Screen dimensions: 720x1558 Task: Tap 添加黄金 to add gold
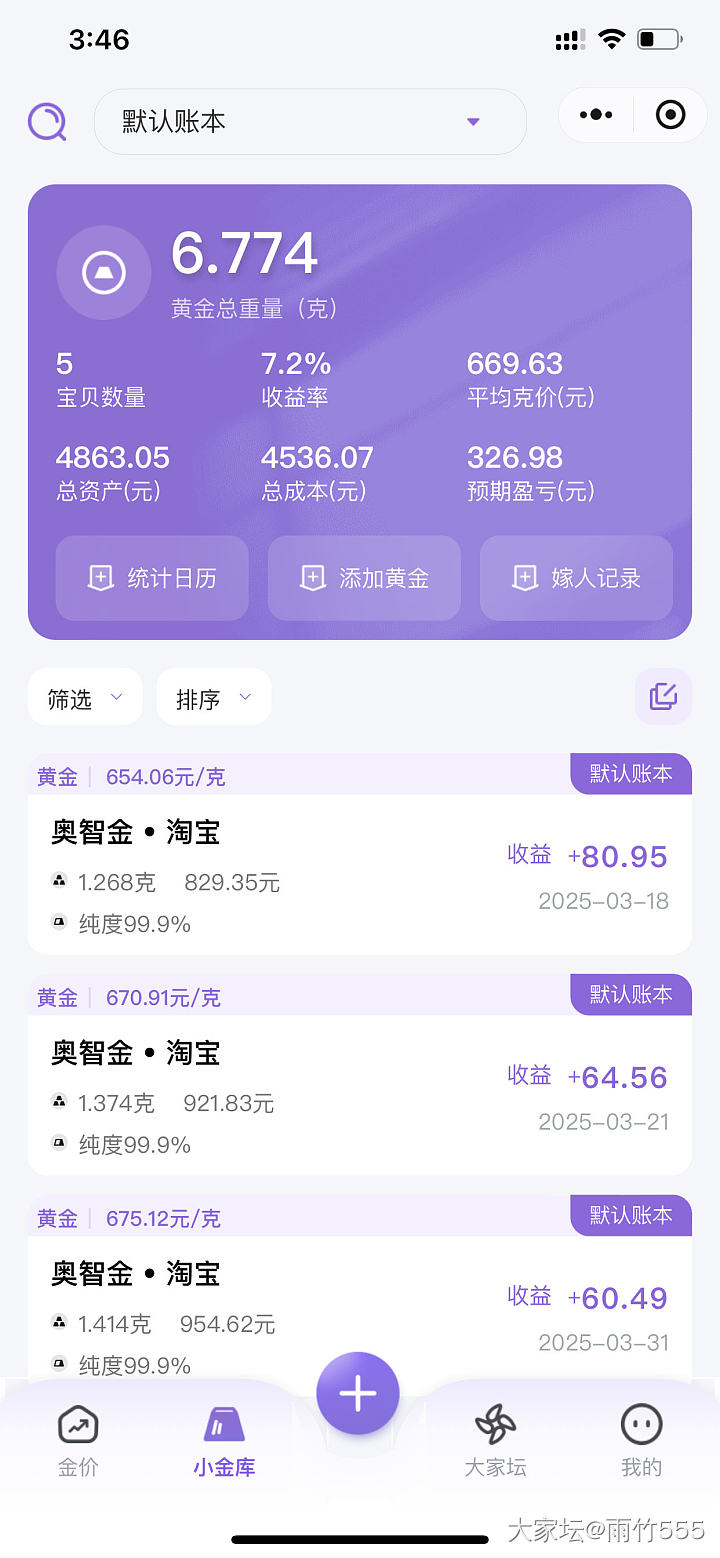[364, 578]
